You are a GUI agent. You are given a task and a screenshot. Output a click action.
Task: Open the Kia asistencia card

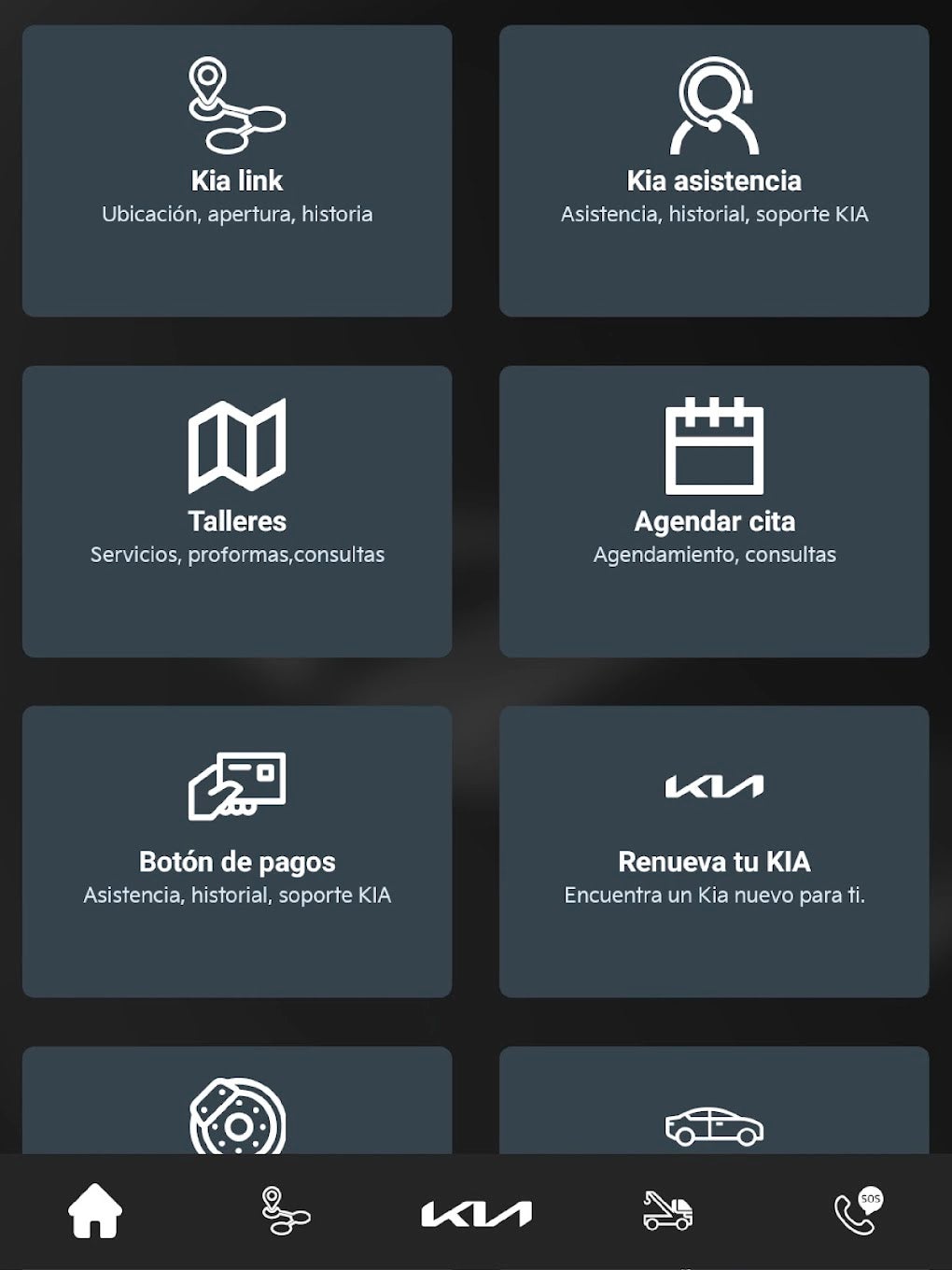(714, 171)
